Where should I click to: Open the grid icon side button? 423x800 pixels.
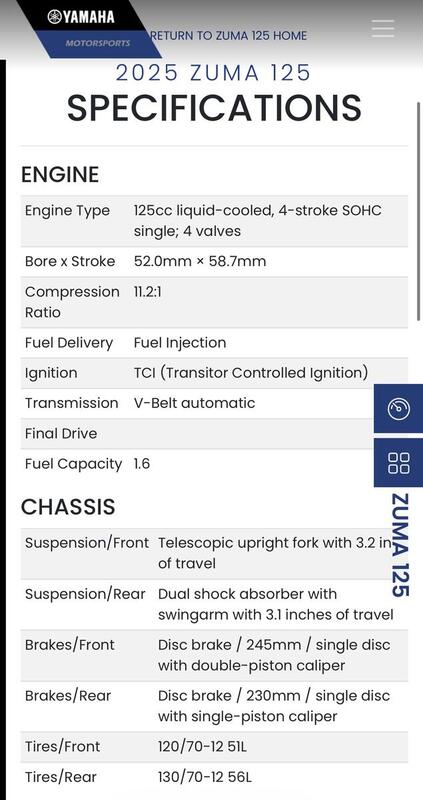click(399, 463)
